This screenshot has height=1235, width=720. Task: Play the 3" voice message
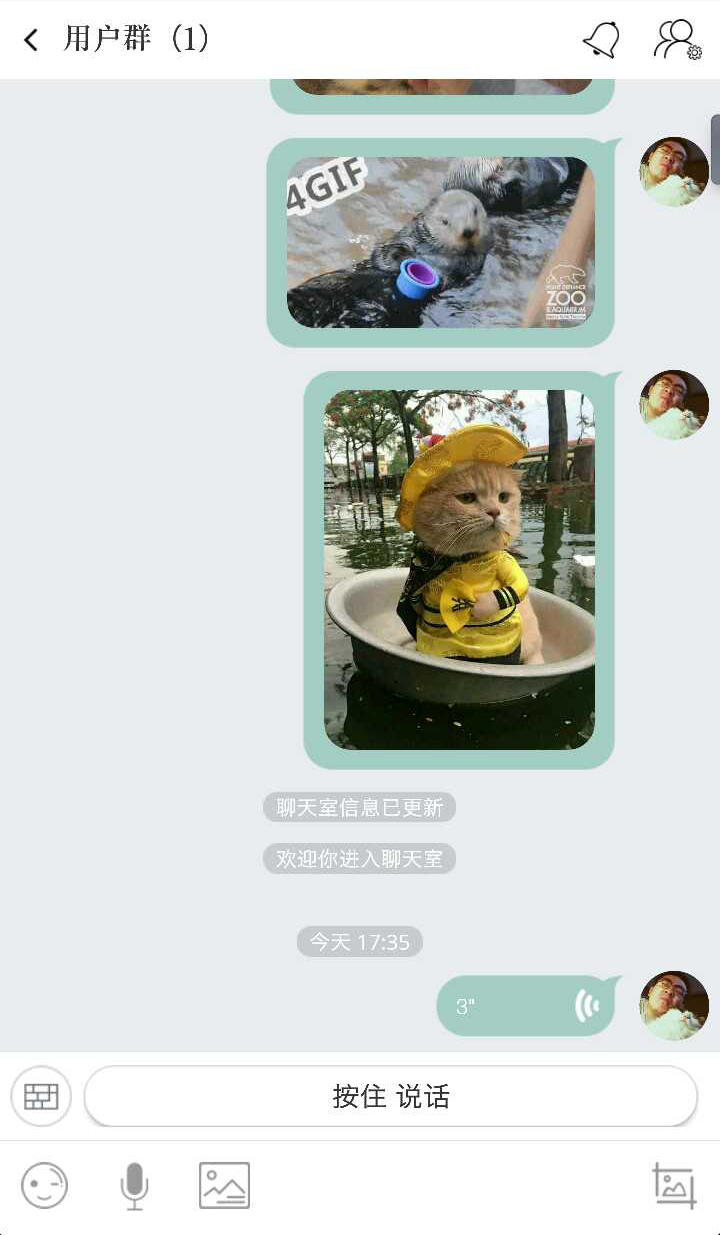[x=526, y=1006]
